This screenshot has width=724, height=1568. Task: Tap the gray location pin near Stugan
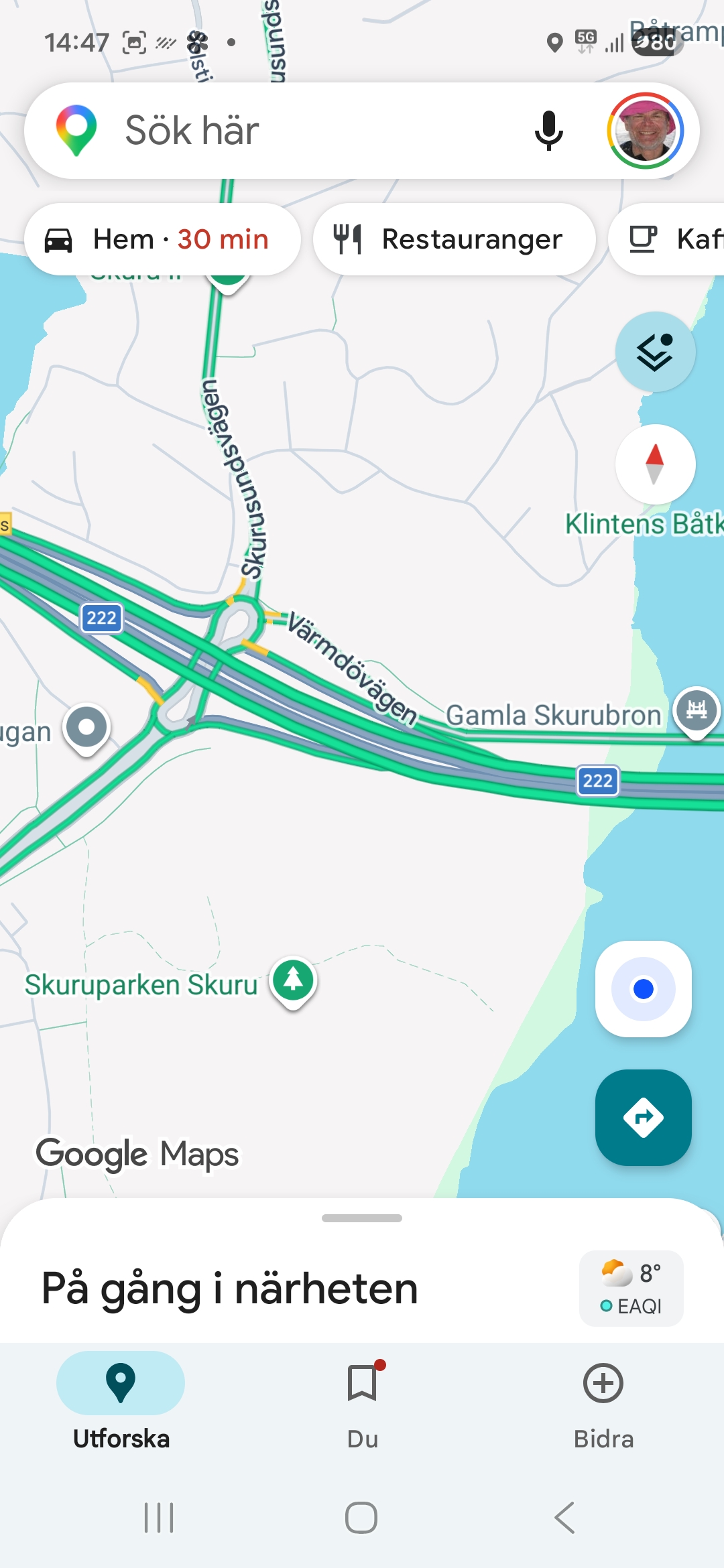86,727
